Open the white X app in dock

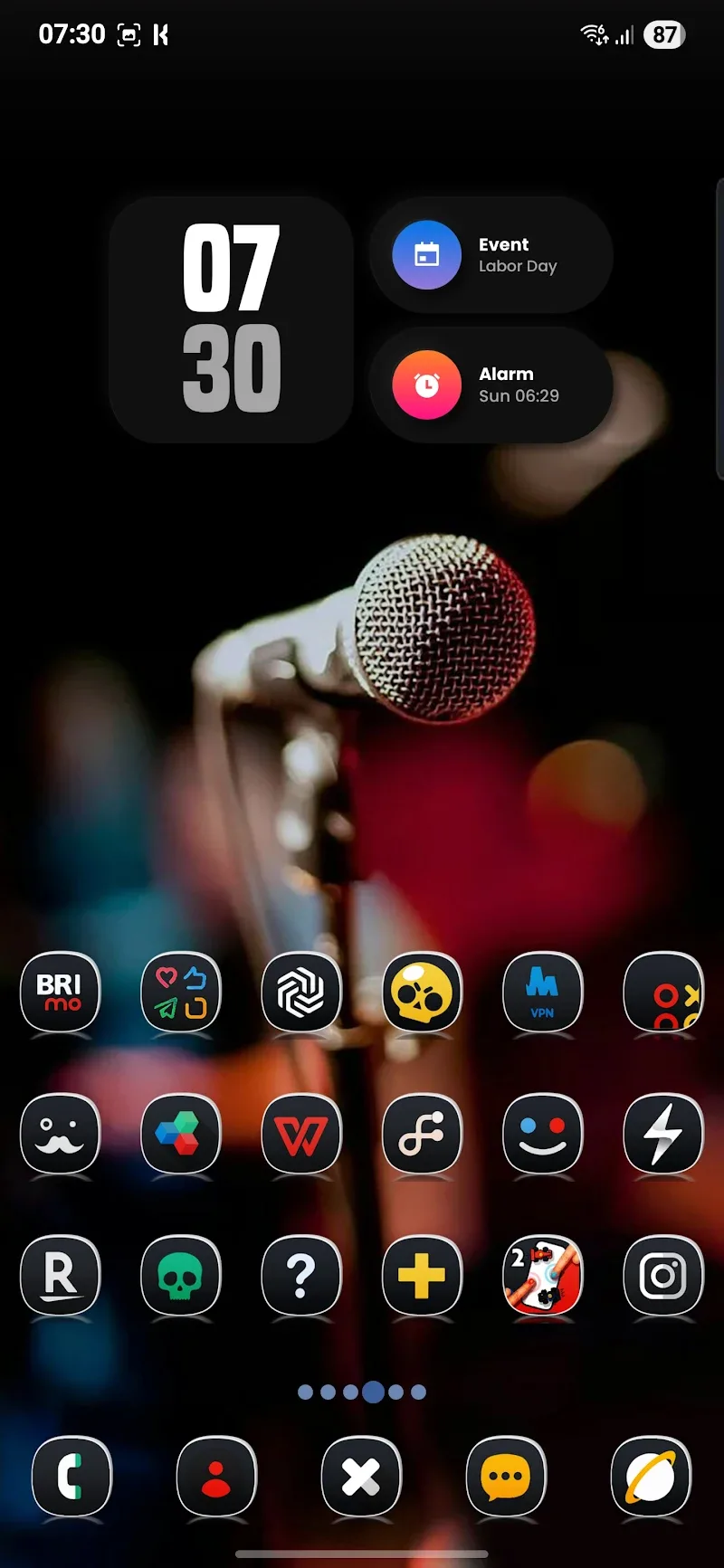[361, 1477]
